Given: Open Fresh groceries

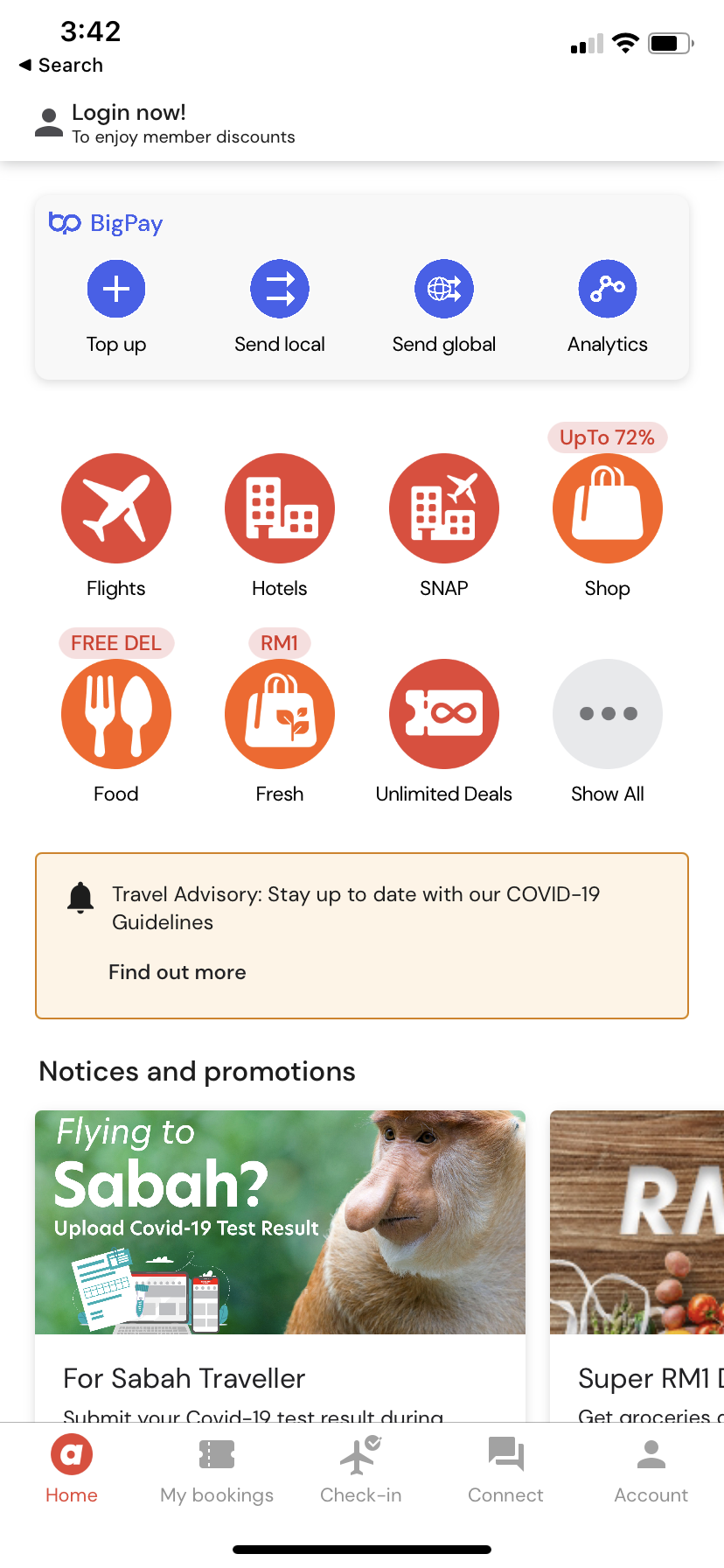Looking at the screenshot, I should pos(280,714).
